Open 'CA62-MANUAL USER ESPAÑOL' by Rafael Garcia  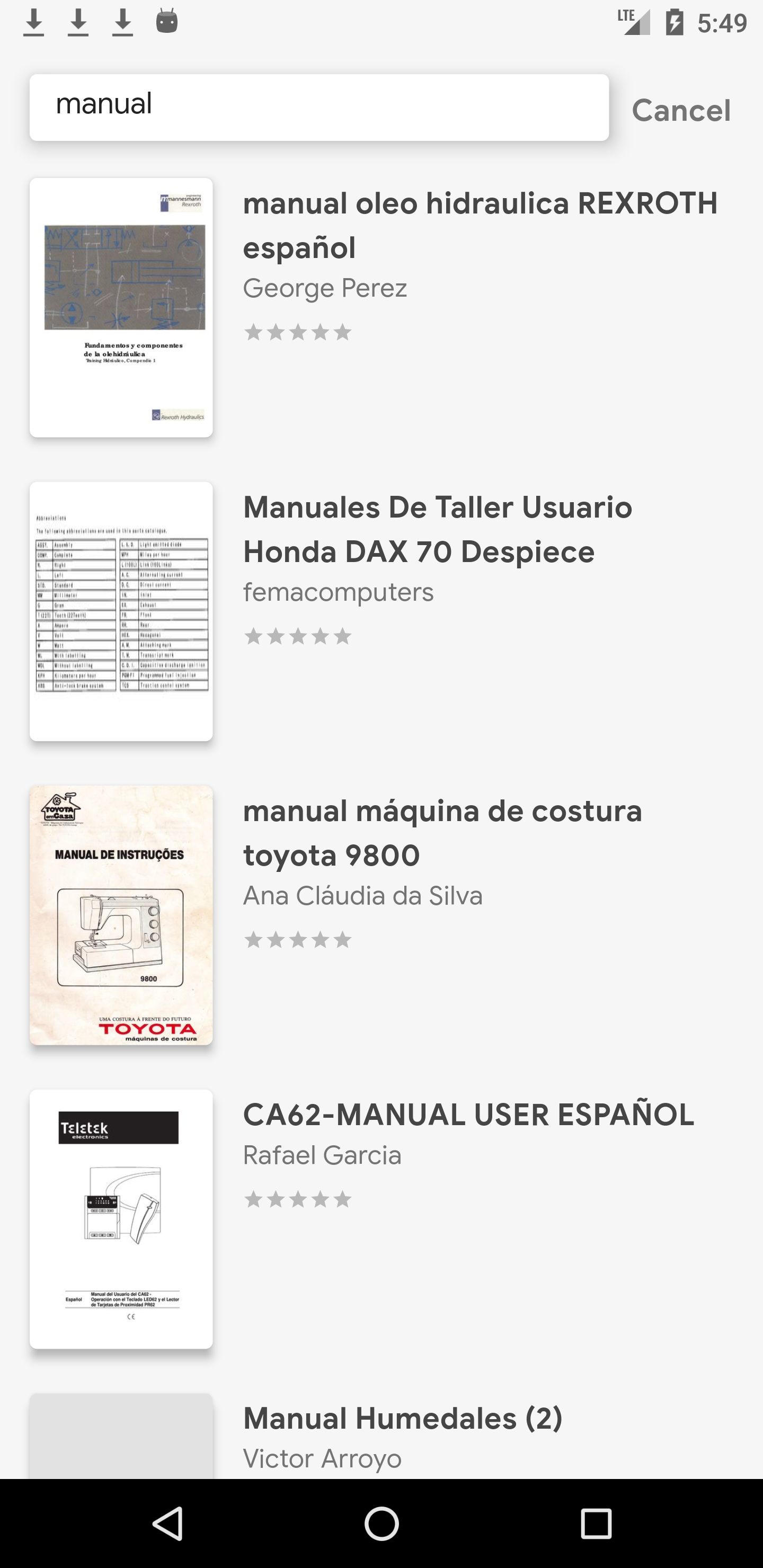point(468,1115)
